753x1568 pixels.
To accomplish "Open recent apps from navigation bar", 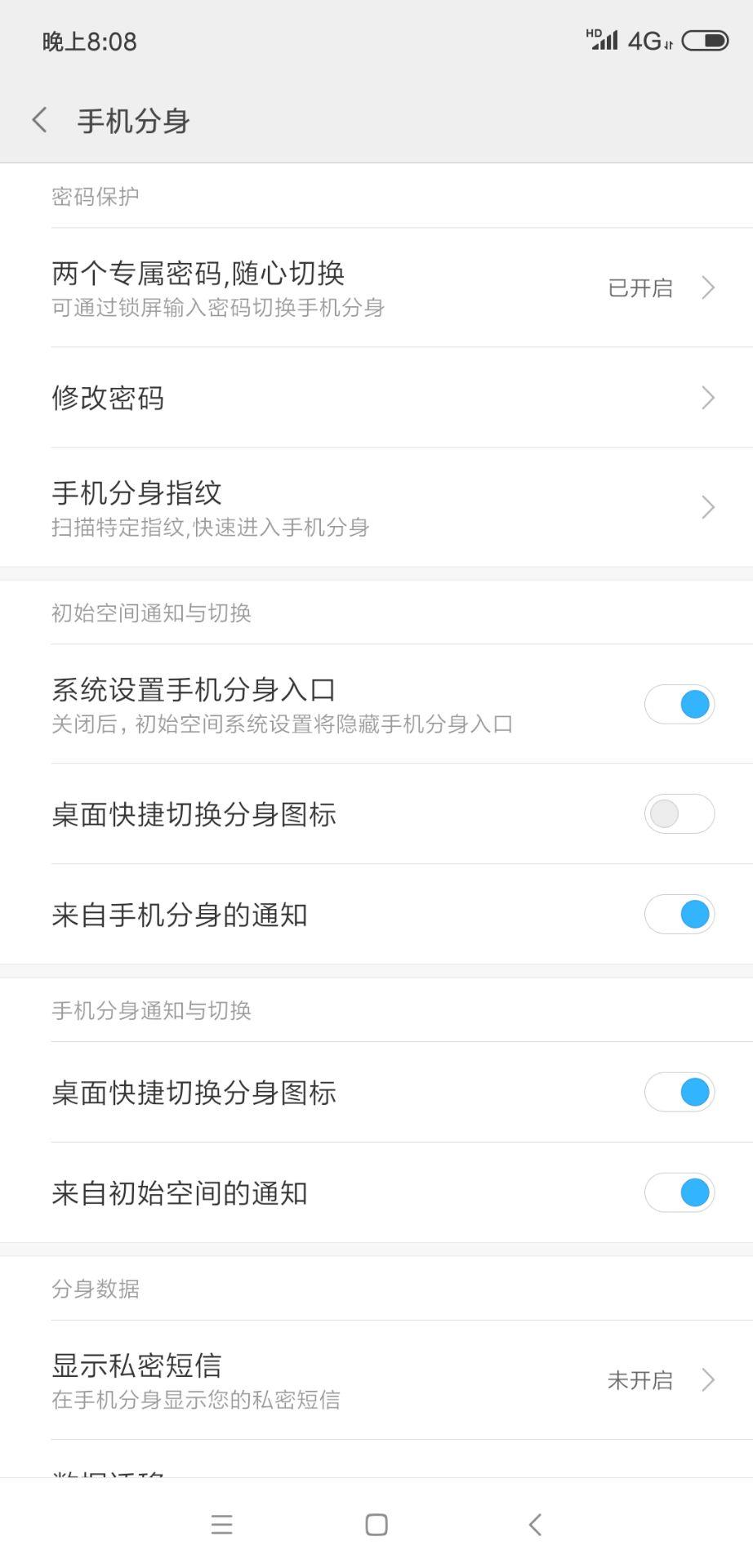I will pyautogui.click(x=221, y=1524).
